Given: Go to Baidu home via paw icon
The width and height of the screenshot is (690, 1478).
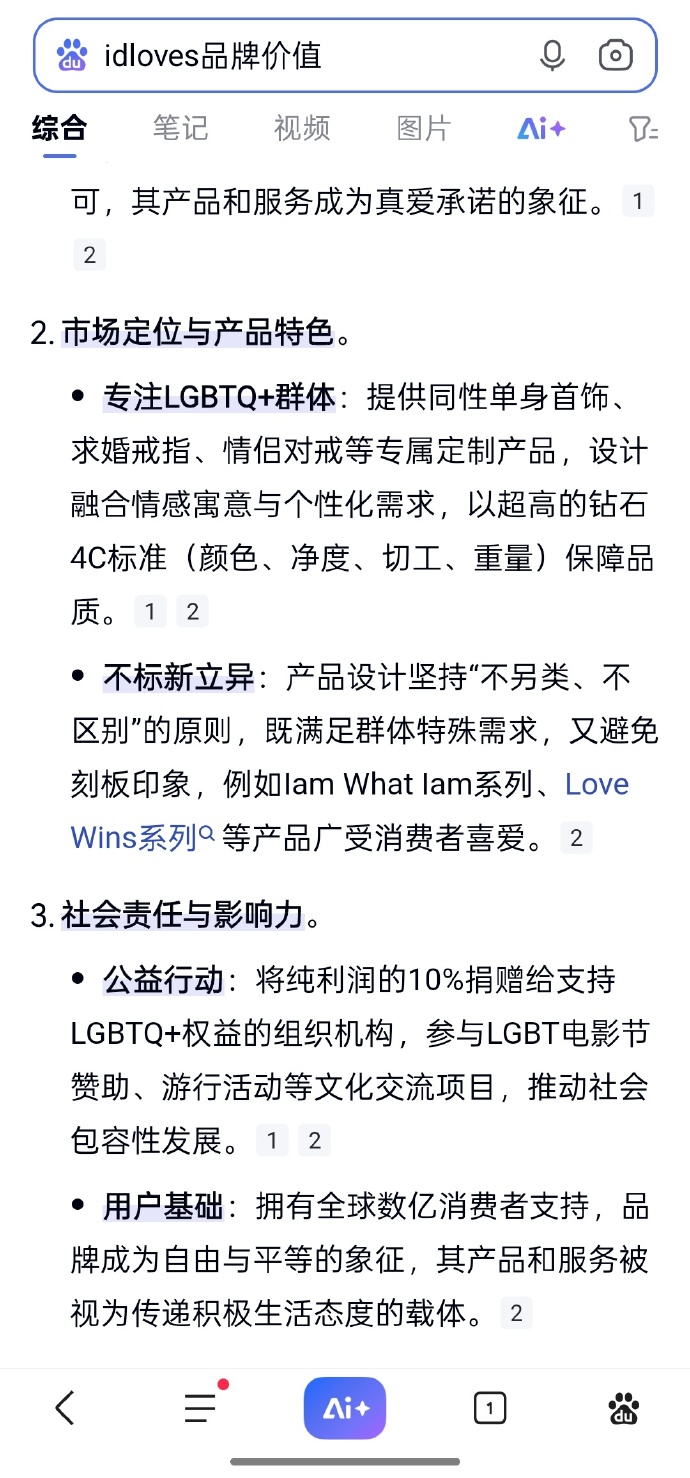Looking at the screenshot, I should tap(624, 1408).
